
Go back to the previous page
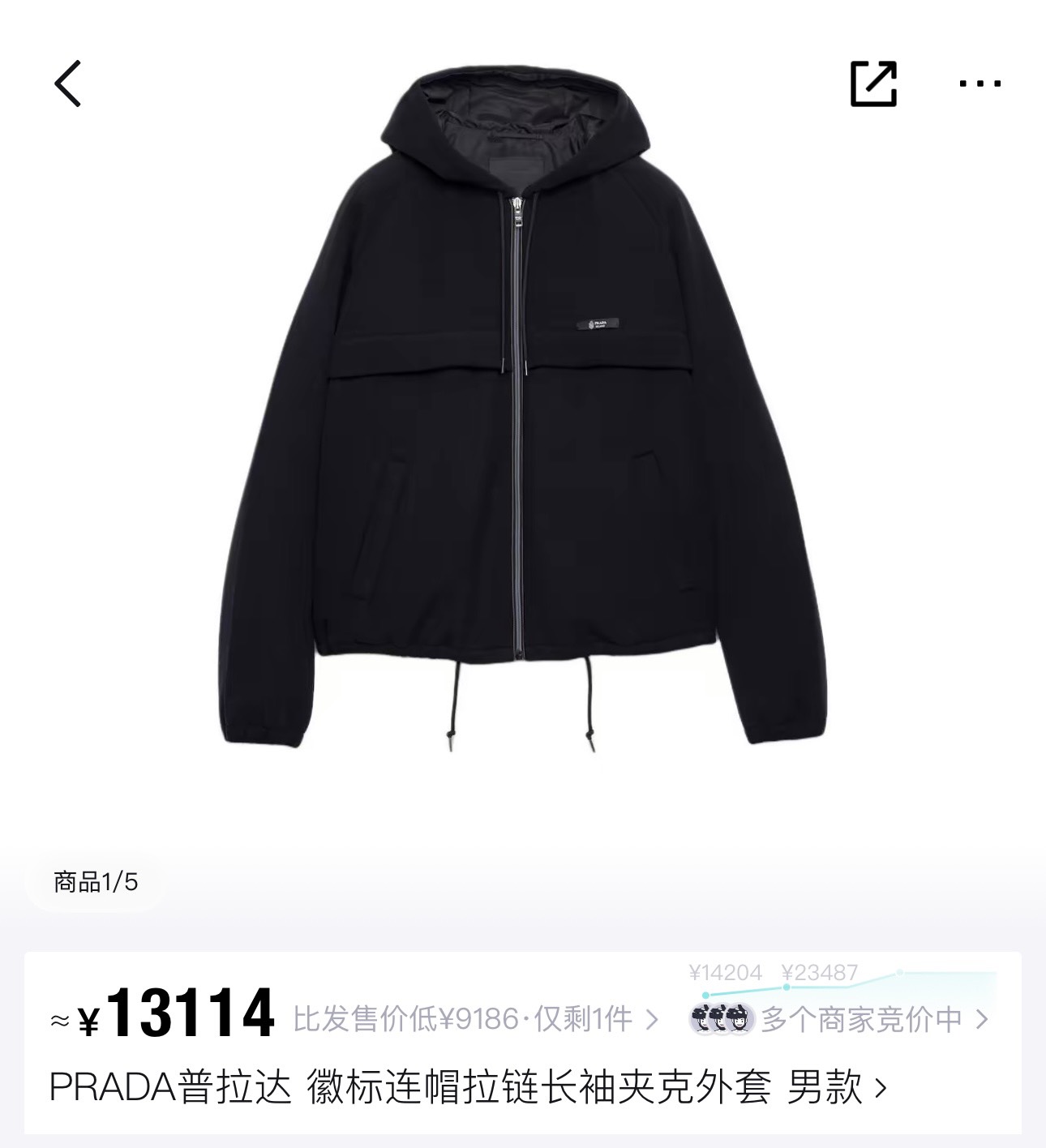[x=68, y=84]
